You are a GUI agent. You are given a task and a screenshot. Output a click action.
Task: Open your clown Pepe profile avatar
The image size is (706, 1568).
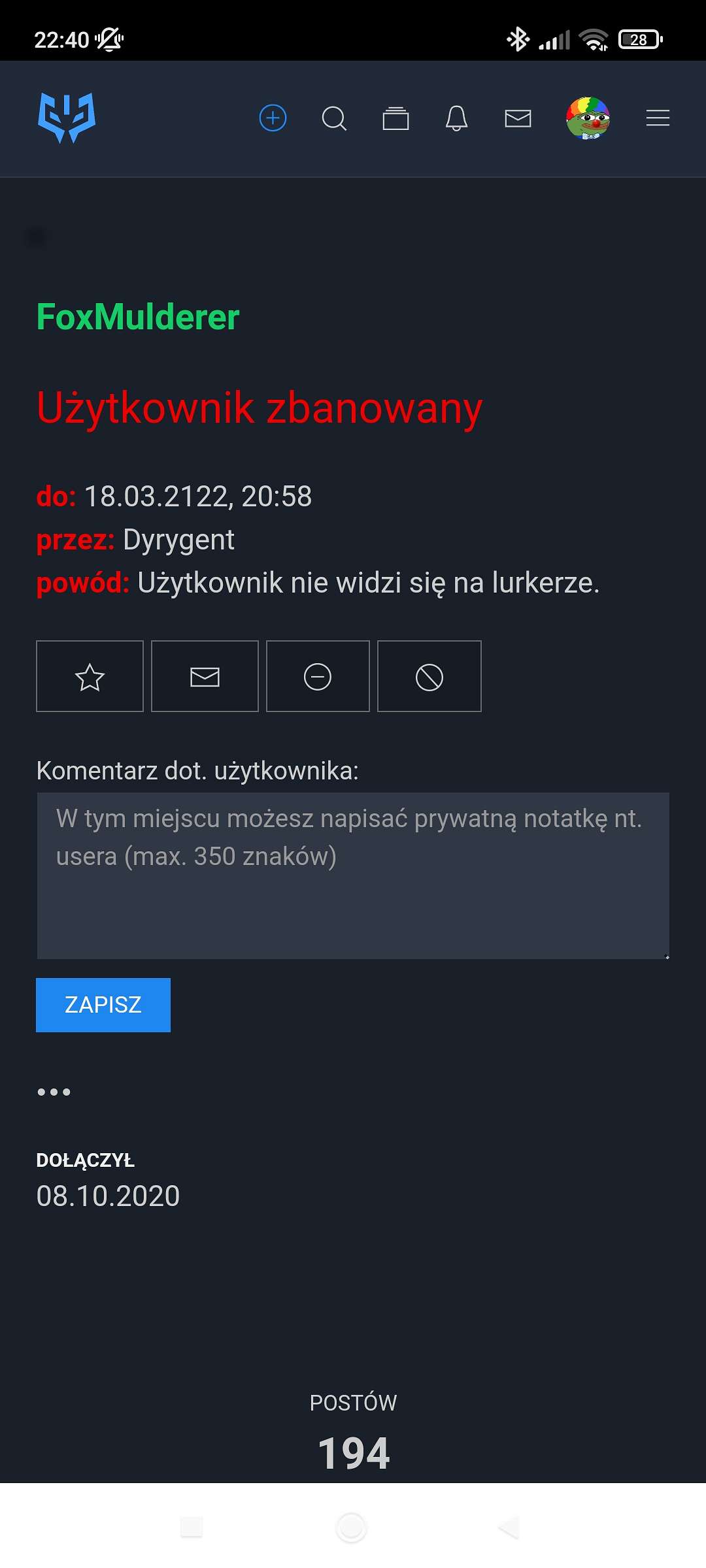588,118
